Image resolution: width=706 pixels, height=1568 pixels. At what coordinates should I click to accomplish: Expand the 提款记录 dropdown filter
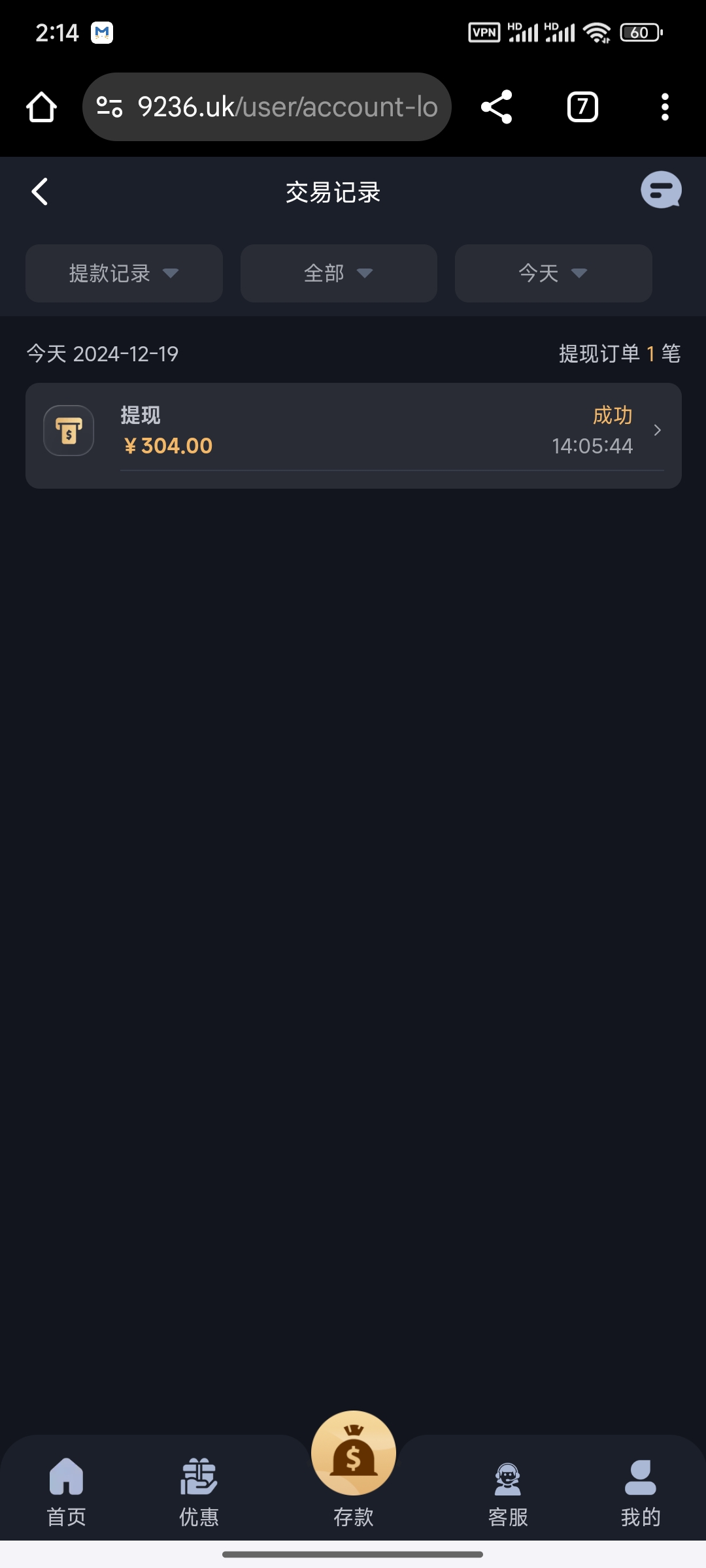tap(124, 273)
